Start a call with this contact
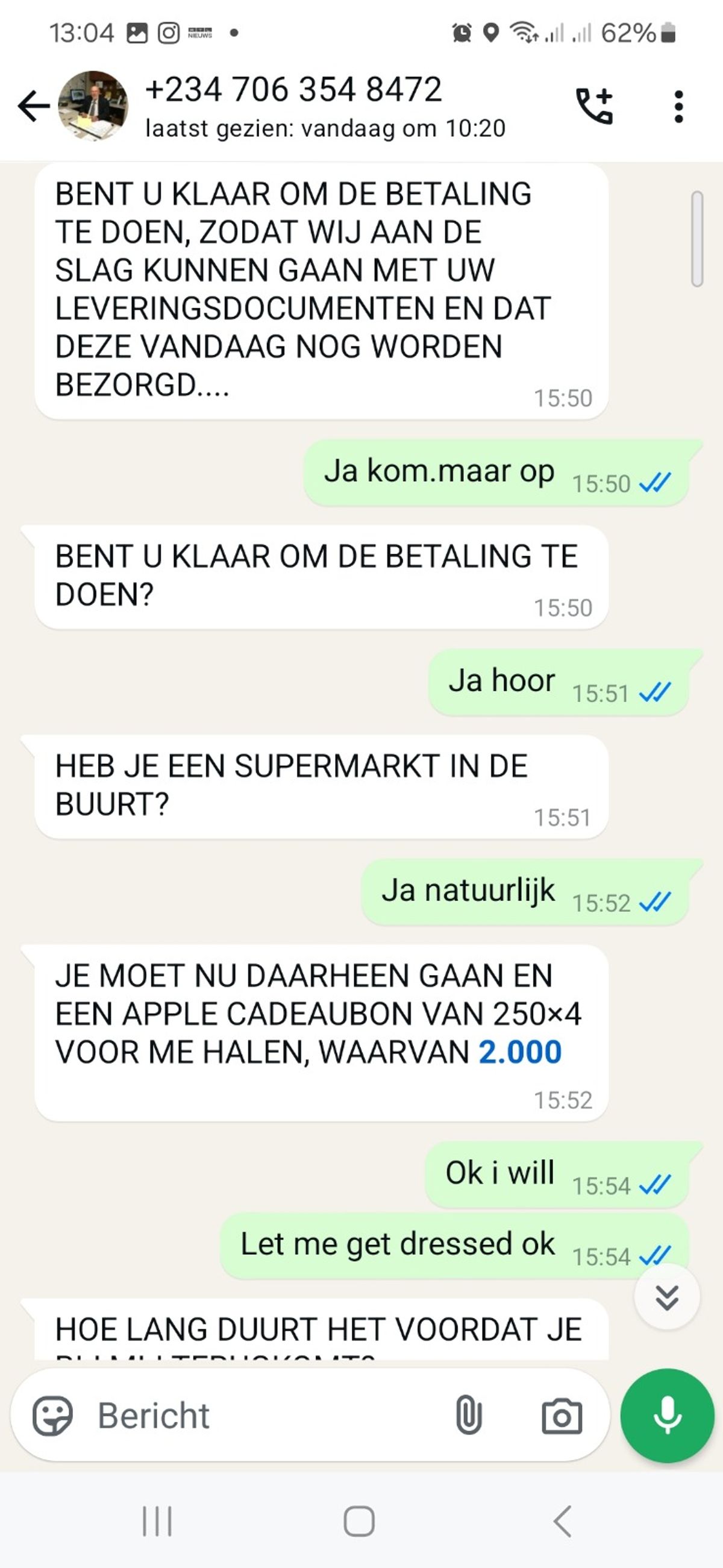723x1568 pixels. point(594,107)
